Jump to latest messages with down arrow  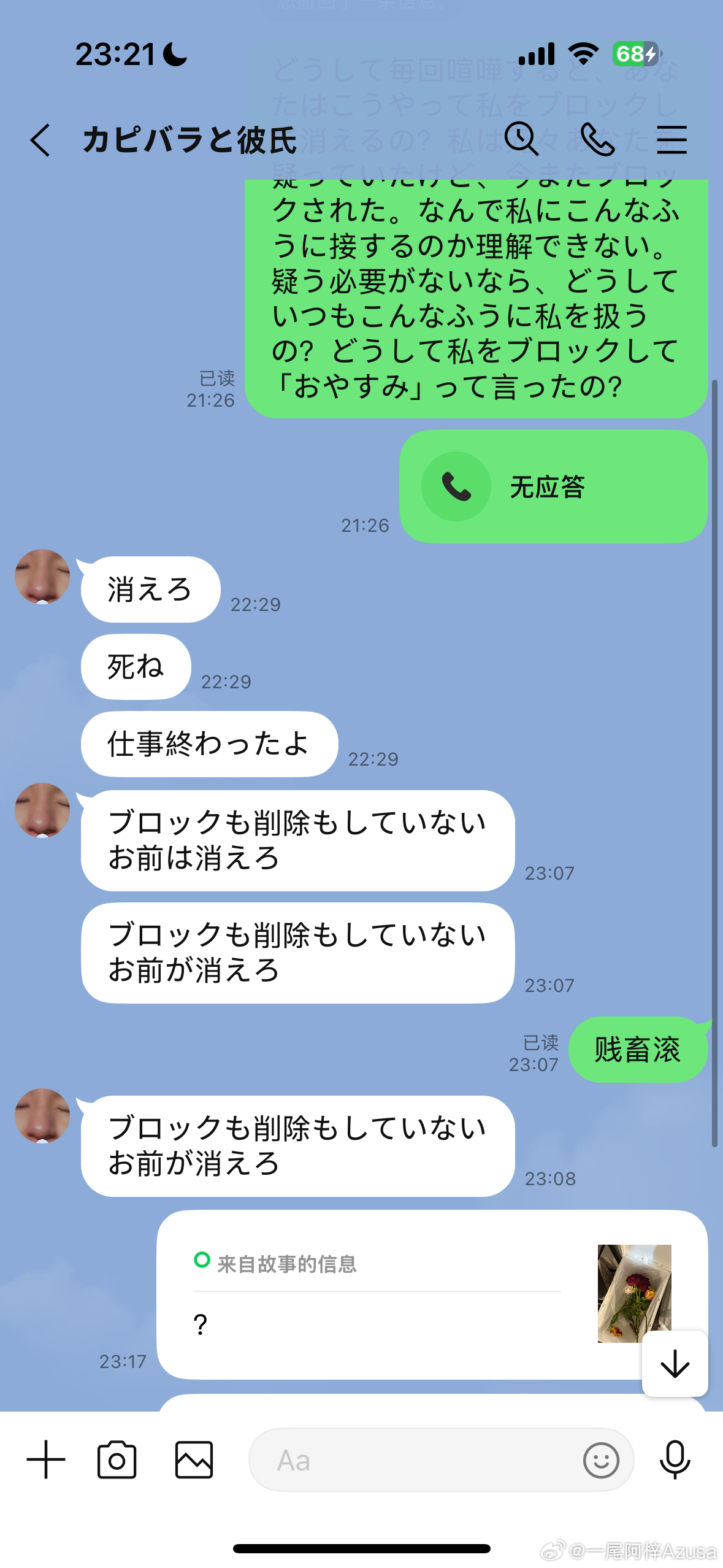point(675,1363)
